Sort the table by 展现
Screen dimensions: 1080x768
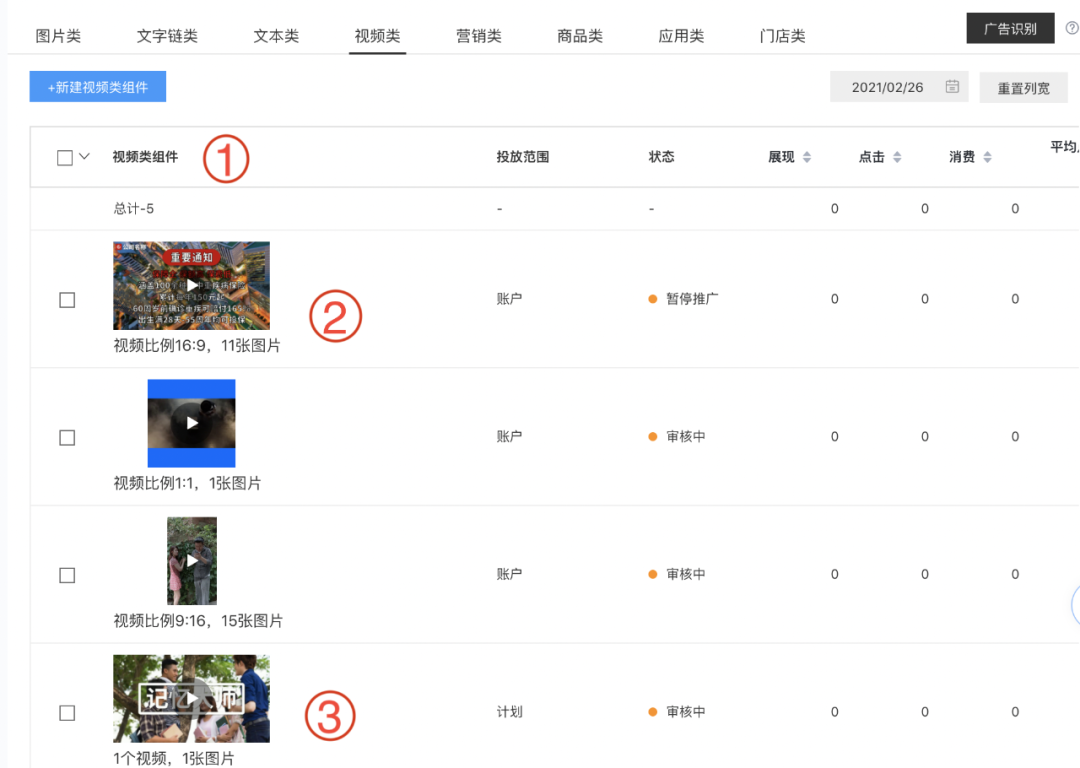[x=807, y=157]
